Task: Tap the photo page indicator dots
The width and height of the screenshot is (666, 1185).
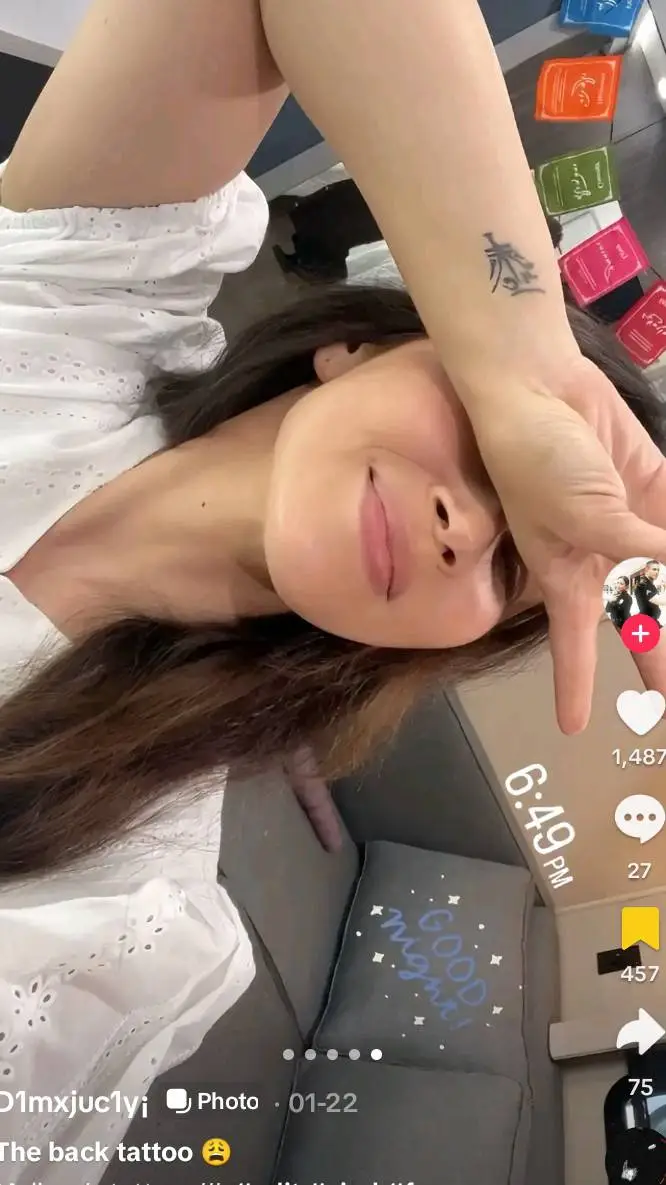Action: click(332, 1054)
